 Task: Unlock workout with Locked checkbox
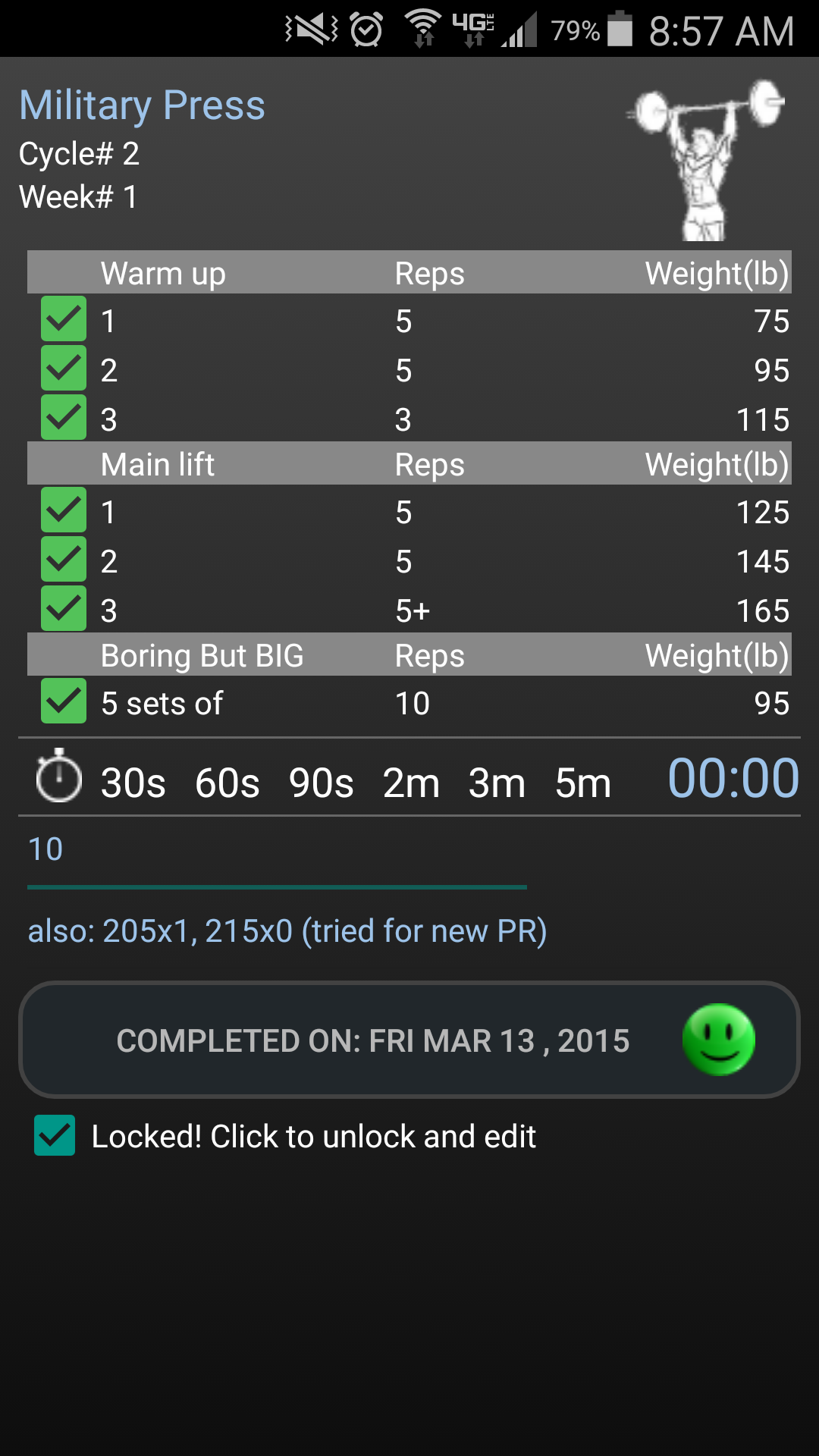pos(55,1135)
